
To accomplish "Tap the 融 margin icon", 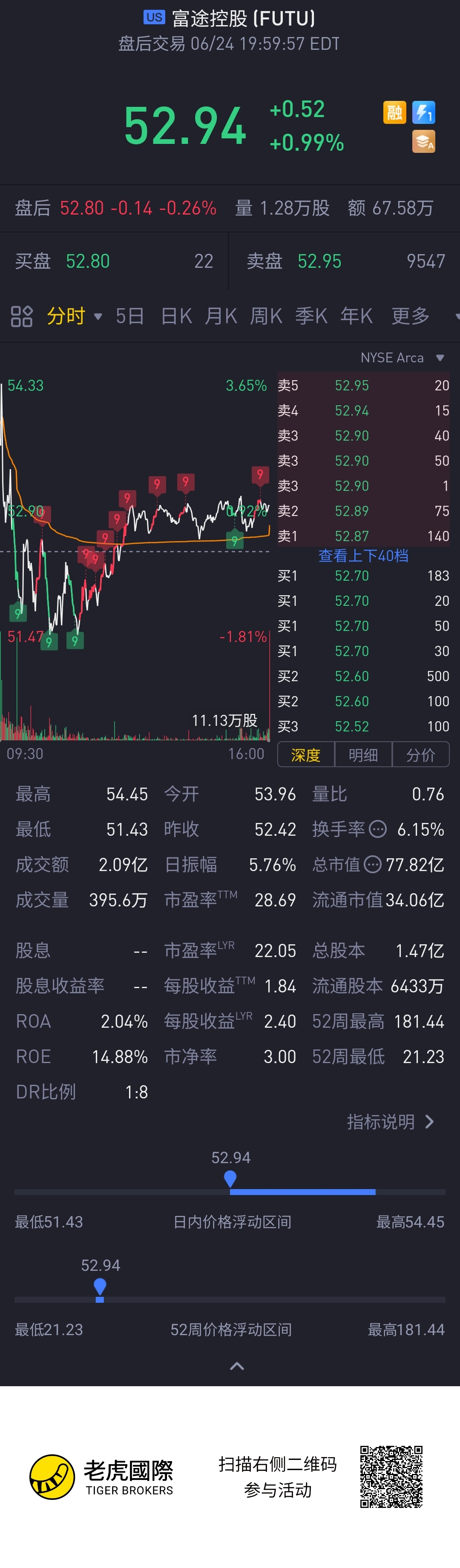I will pos(394,112).
